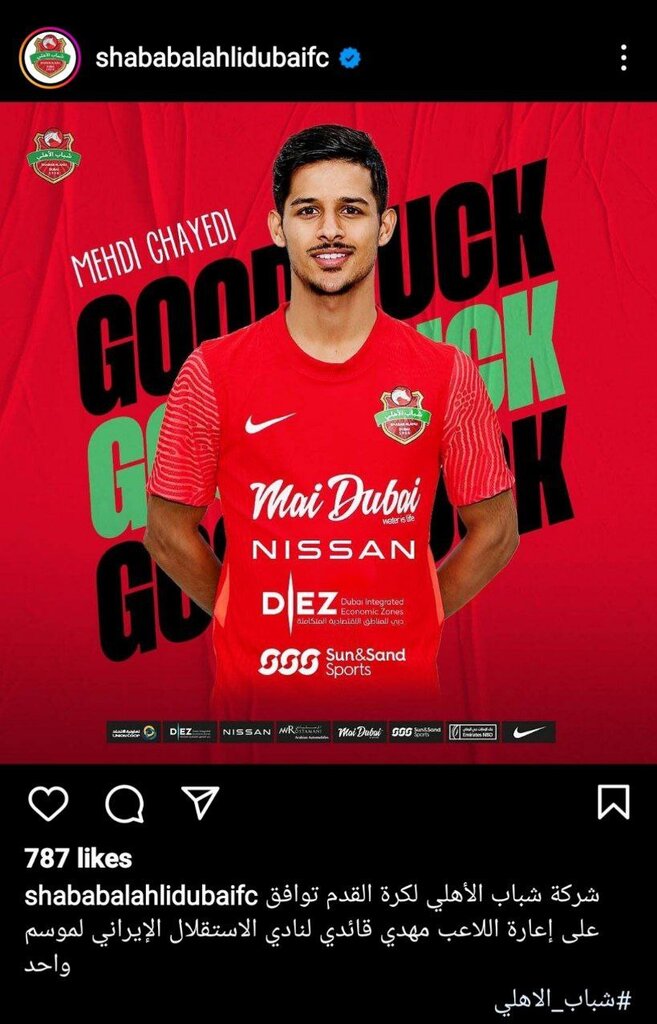Open the comments bubble icon

[x=124, y=803]
